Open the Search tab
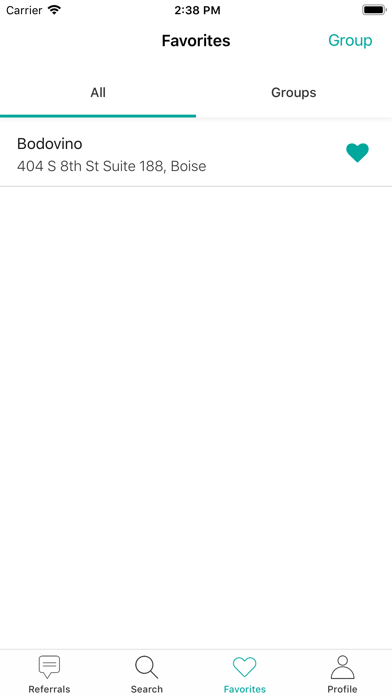Image resolution: width=392 pixels, height=696 pixels. [x=147, y=674]
